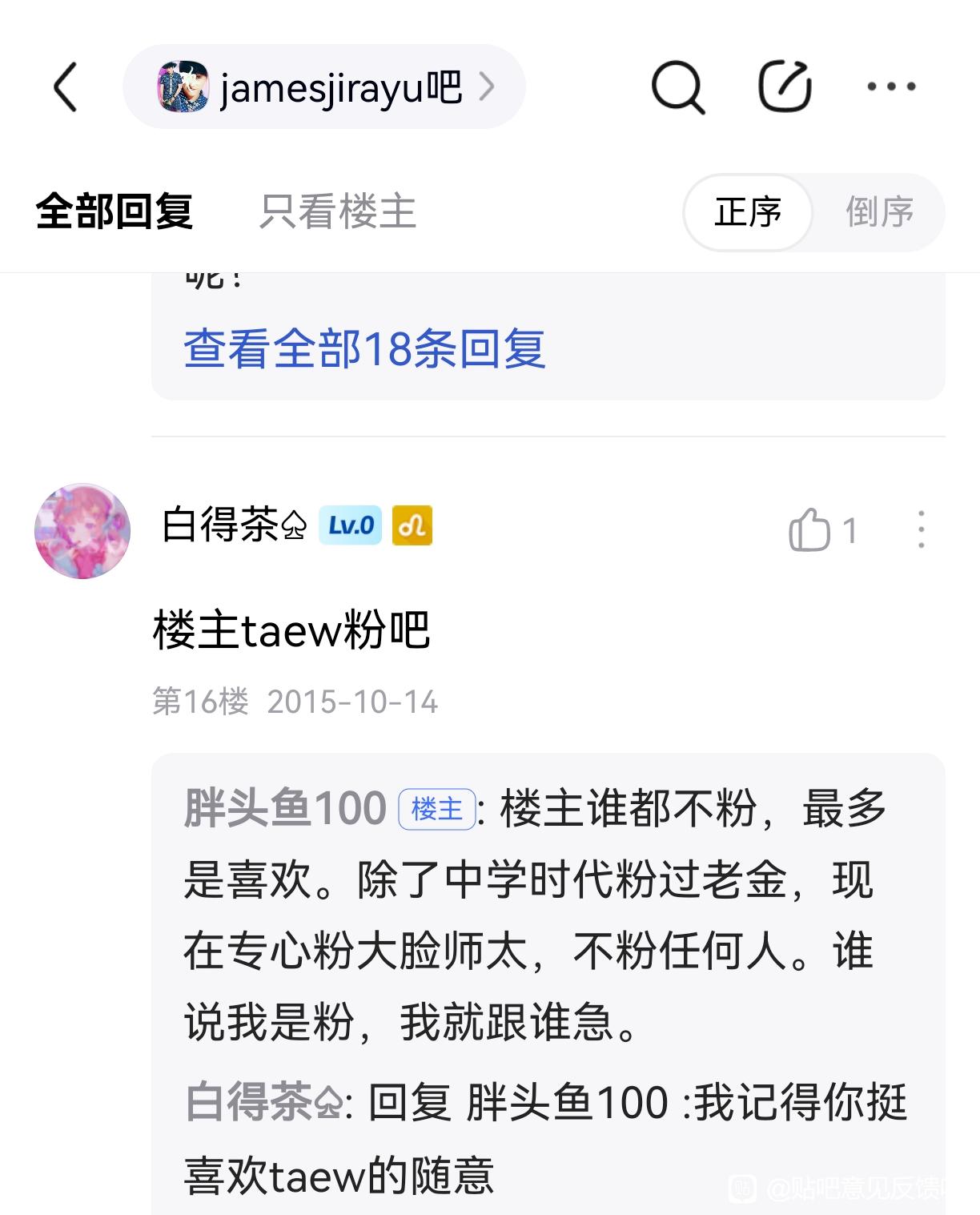Open the top-bar three-dot menu
This screenshot has width=980, height=1215.
(x=891, y=86)
